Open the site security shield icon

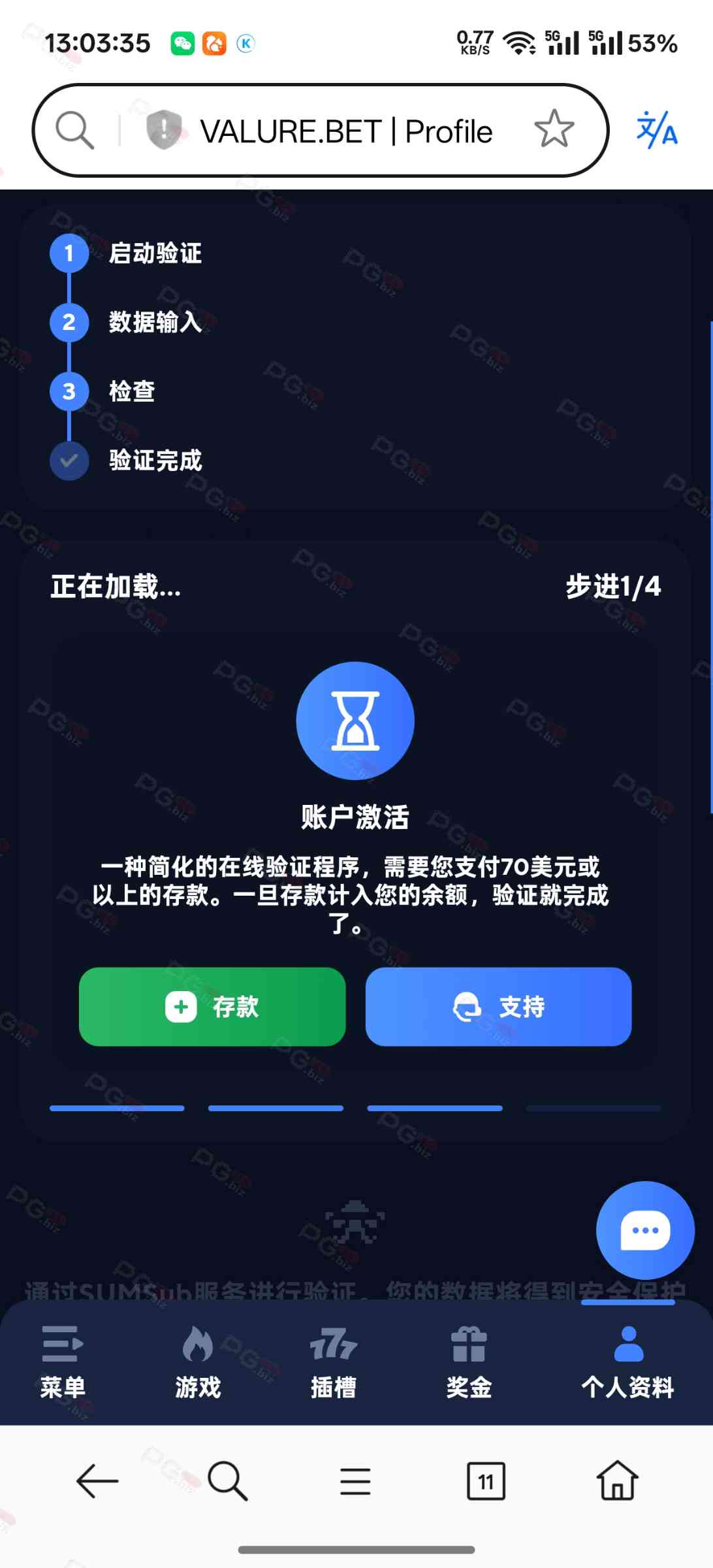click(x=163, y=129)
